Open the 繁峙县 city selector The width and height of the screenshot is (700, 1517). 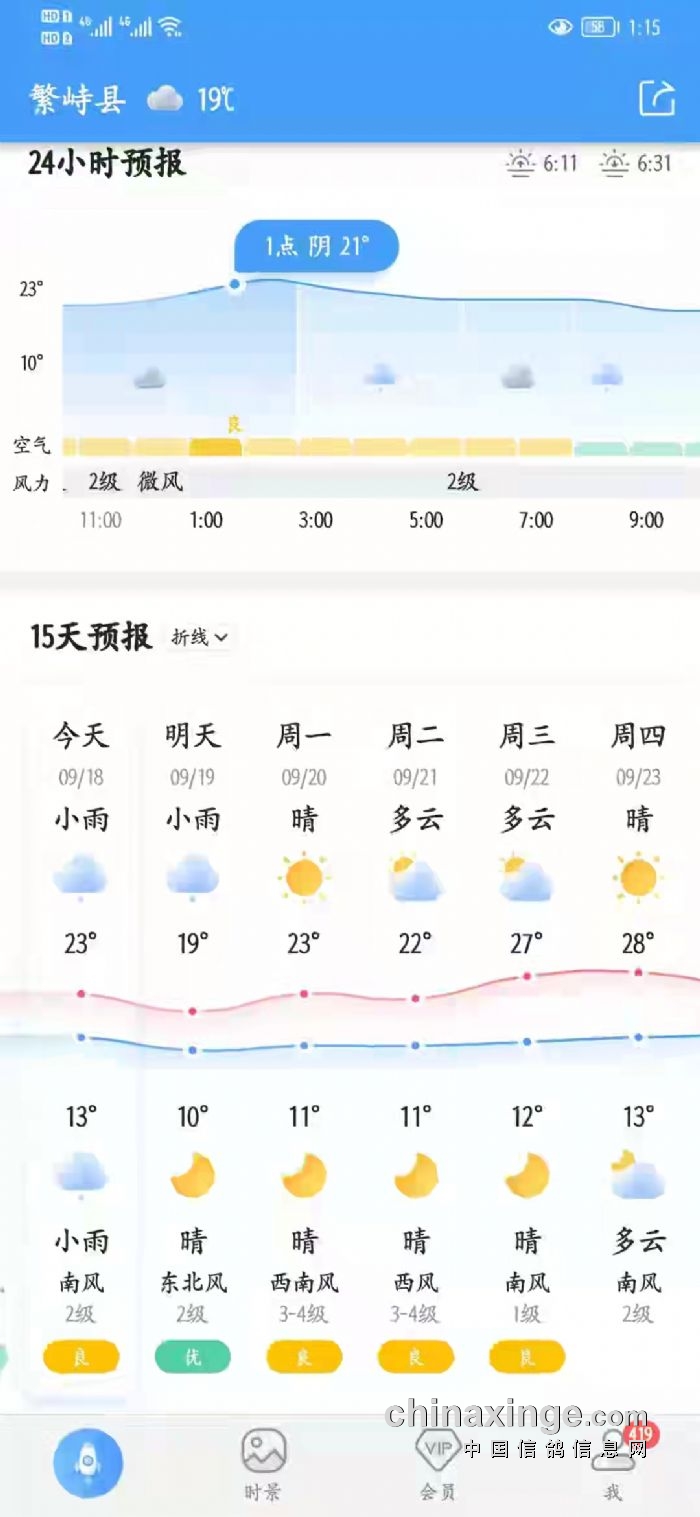click(x=77, y=99)
